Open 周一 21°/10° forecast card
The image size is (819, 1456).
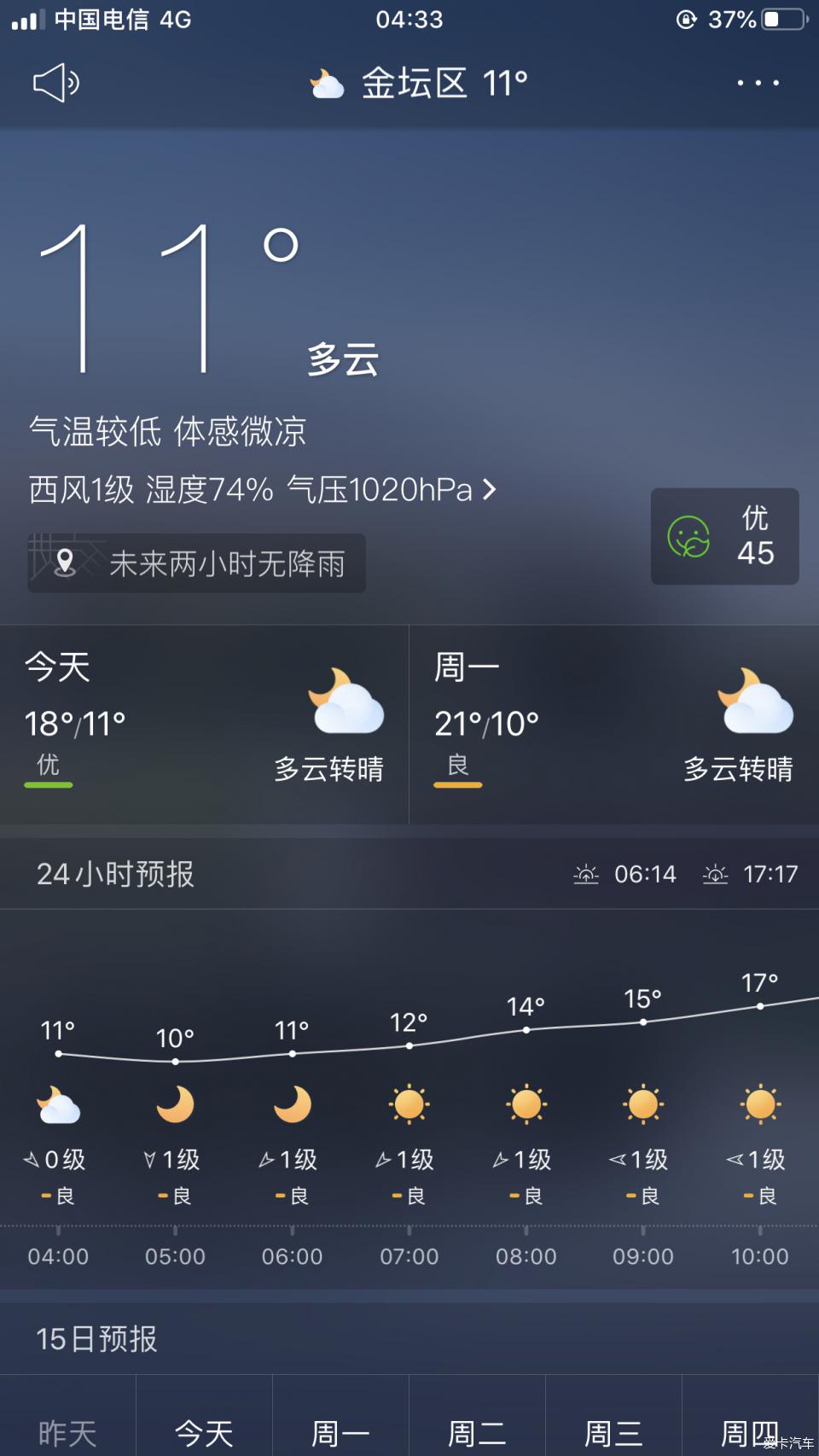(x=613, y=724)
